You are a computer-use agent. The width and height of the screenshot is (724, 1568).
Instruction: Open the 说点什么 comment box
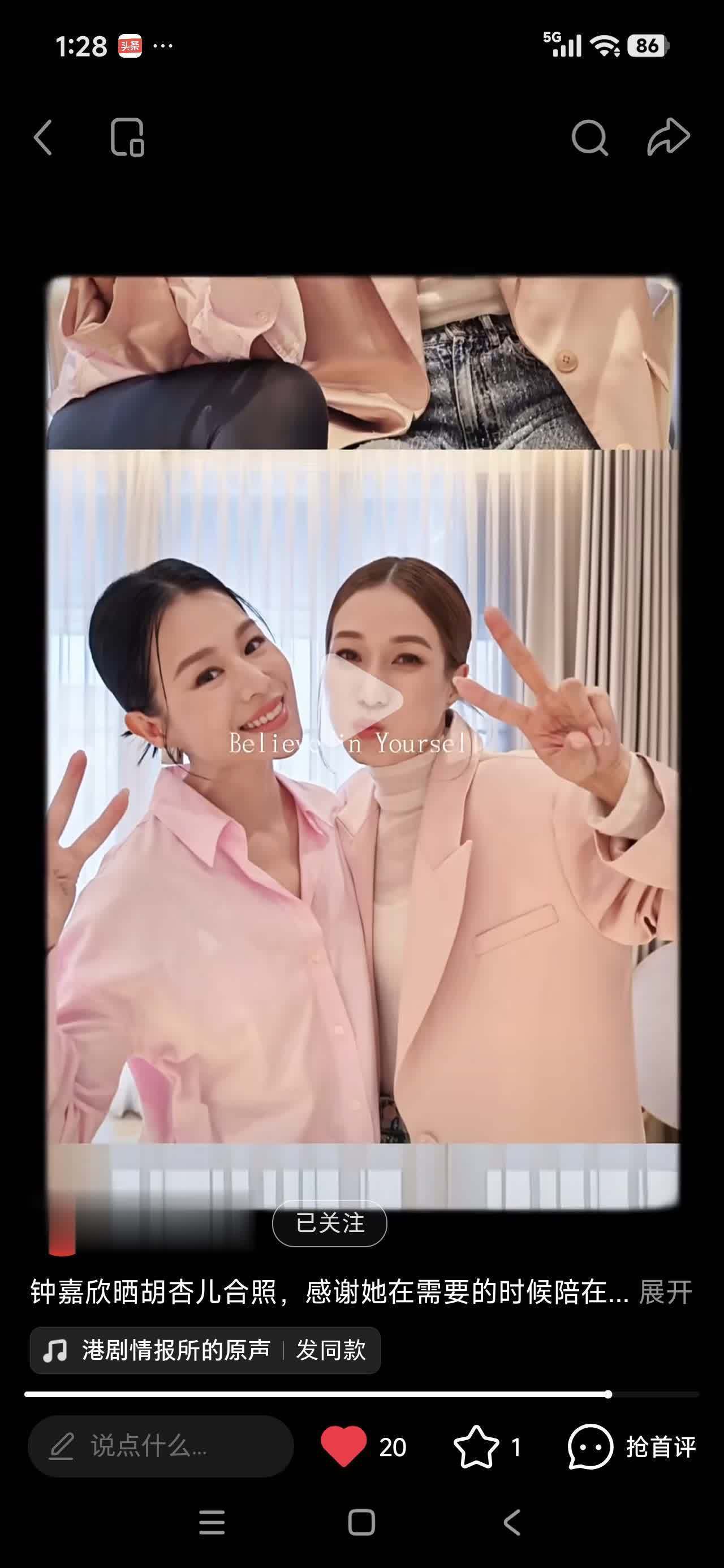point(161,1446)
